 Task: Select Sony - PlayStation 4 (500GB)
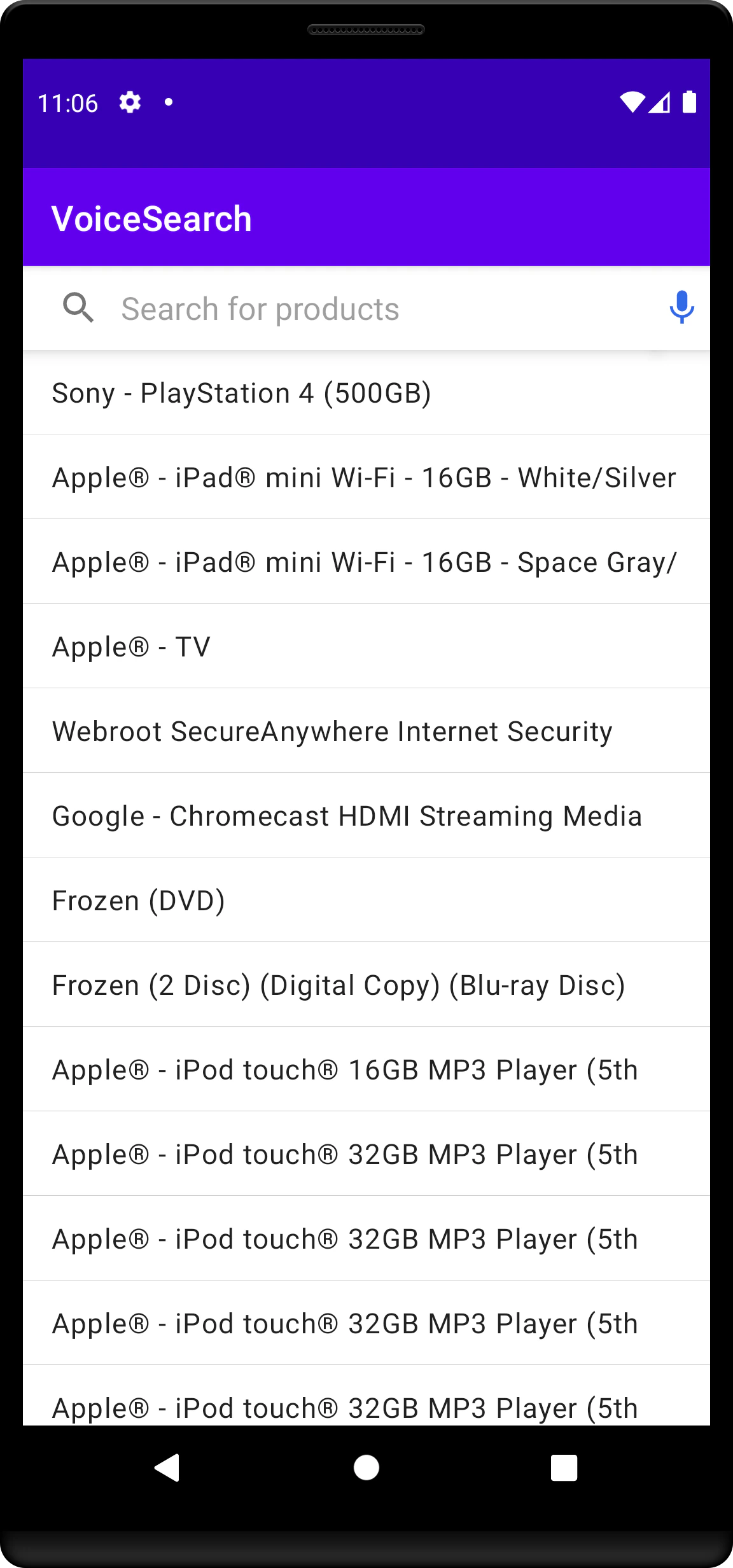pos(242,392)
